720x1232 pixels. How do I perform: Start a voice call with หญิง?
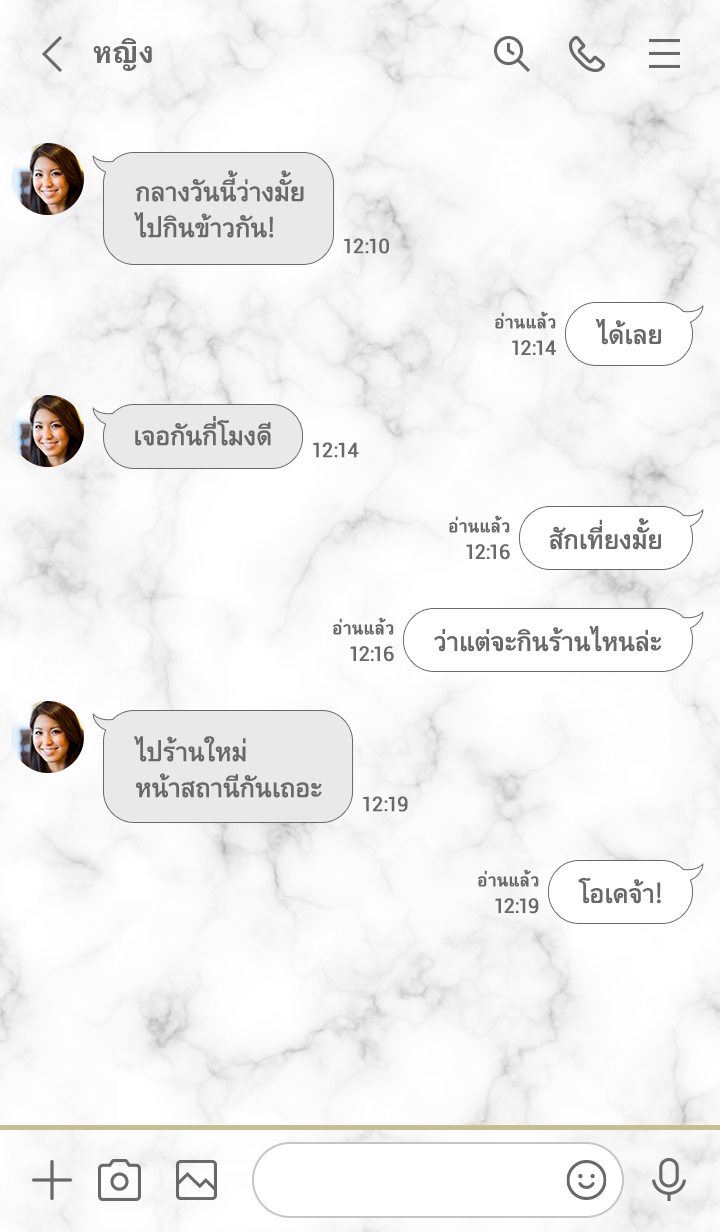(587, 54)
